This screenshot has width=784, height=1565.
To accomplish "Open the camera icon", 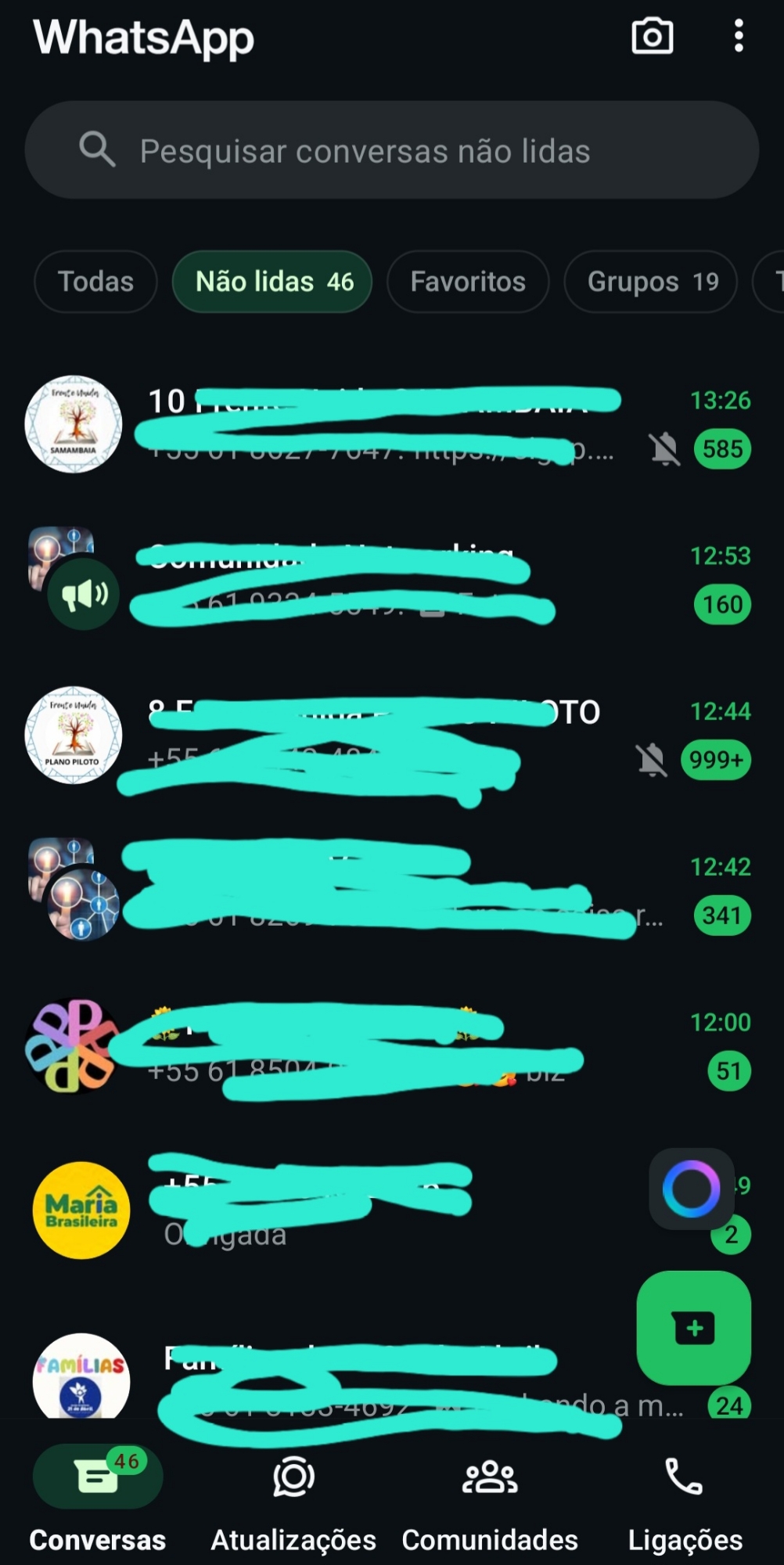I will point(652,36).
